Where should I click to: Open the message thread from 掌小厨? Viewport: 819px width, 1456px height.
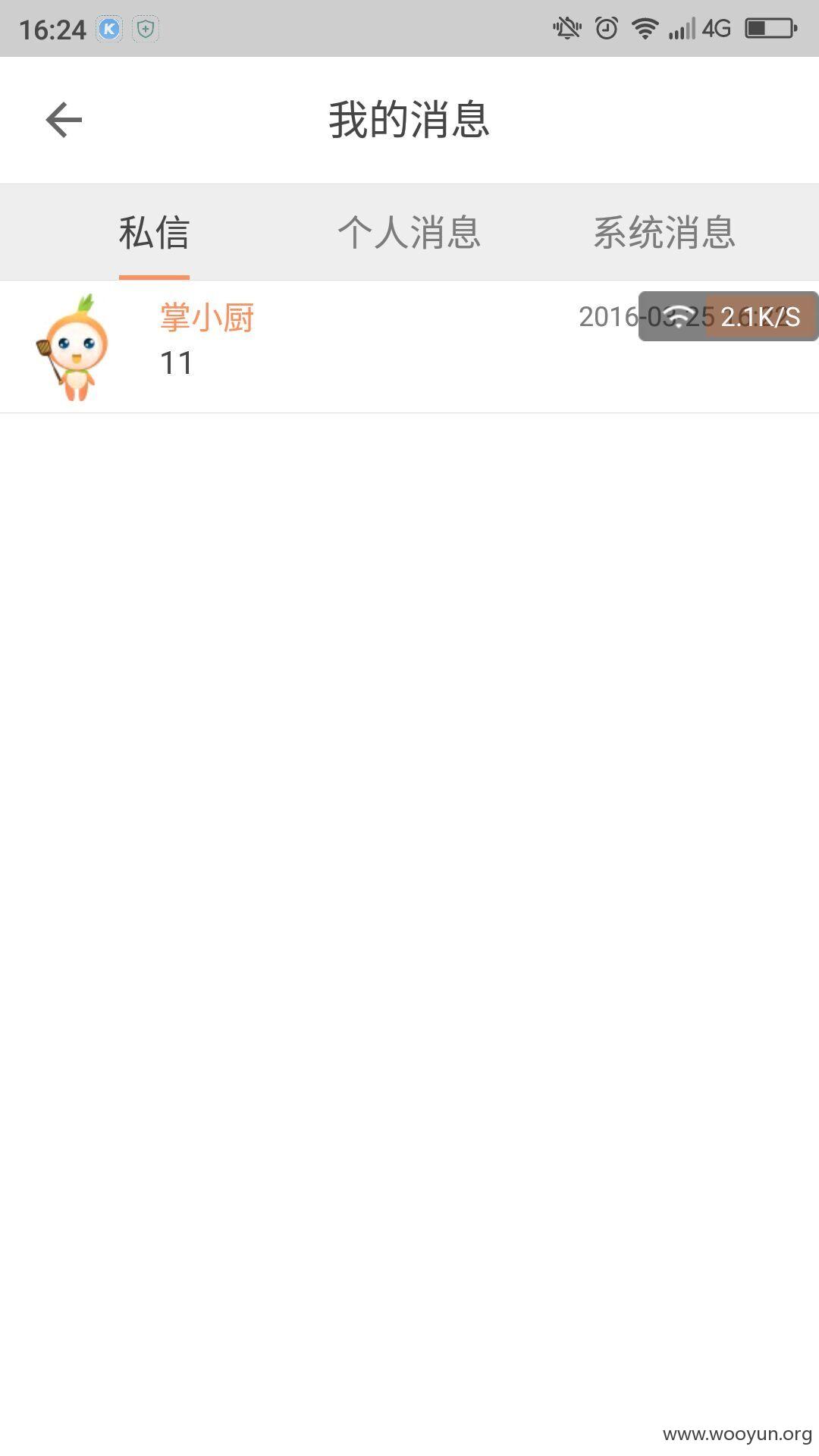409,347
